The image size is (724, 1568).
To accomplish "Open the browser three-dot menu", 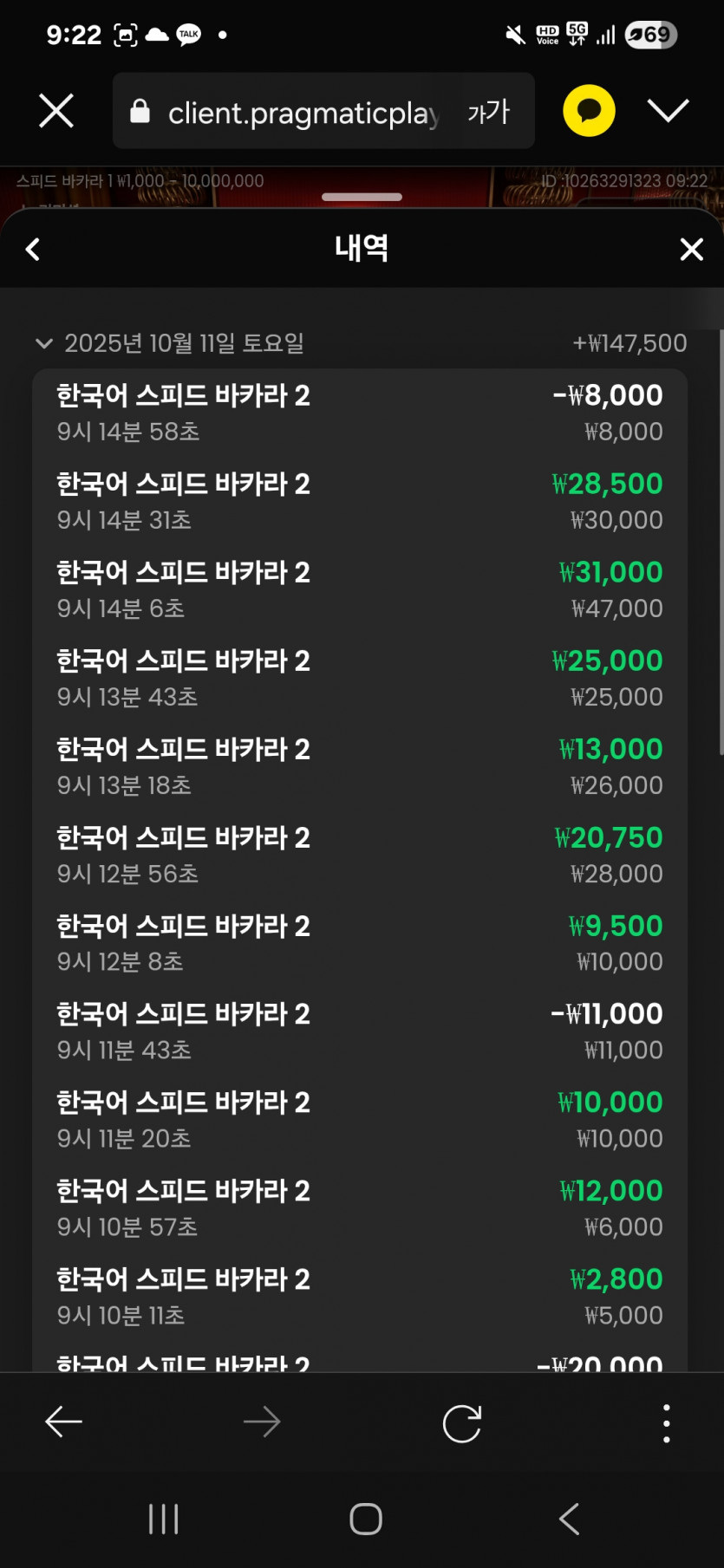I will point(666,1423).
